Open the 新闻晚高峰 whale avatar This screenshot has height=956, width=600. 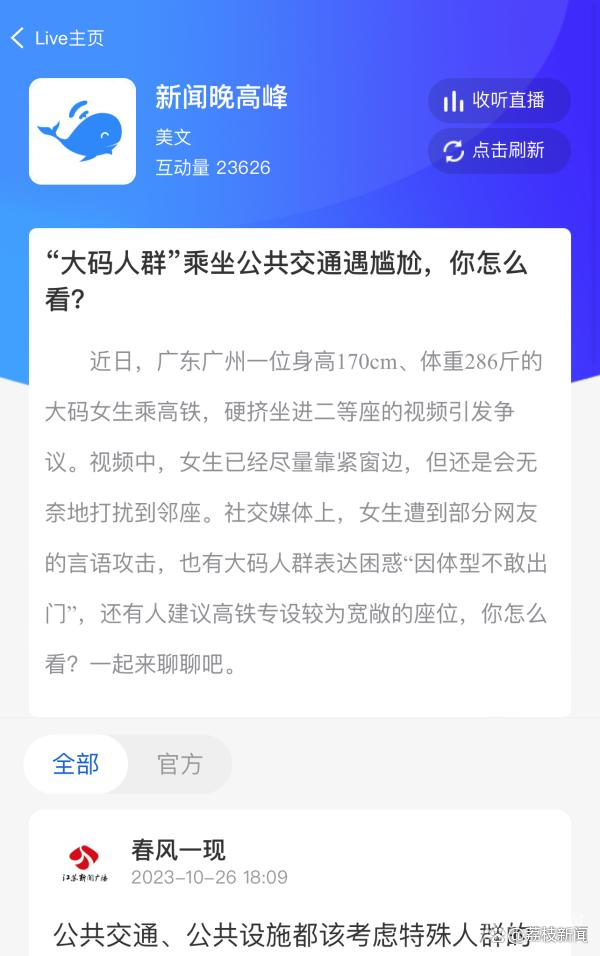point(82,131)
